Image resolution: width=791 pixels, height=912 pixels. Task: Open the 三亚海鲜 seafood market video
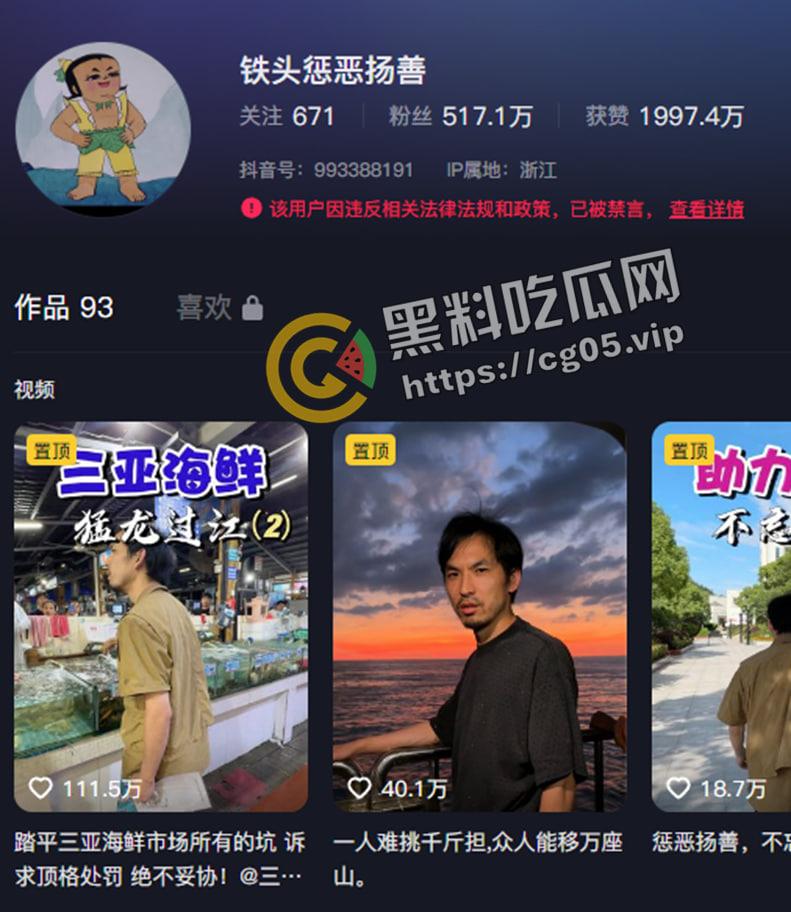160,620
